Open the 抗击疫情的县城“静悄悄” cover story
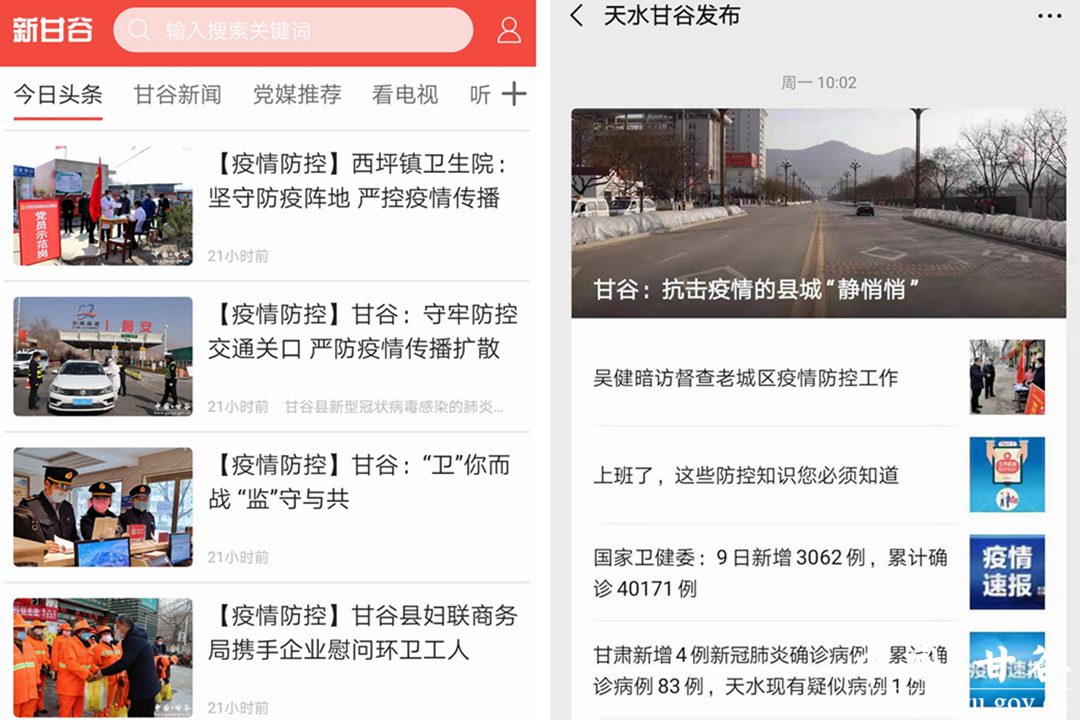This screenshot has height=720, width=1080. point(818,213)
